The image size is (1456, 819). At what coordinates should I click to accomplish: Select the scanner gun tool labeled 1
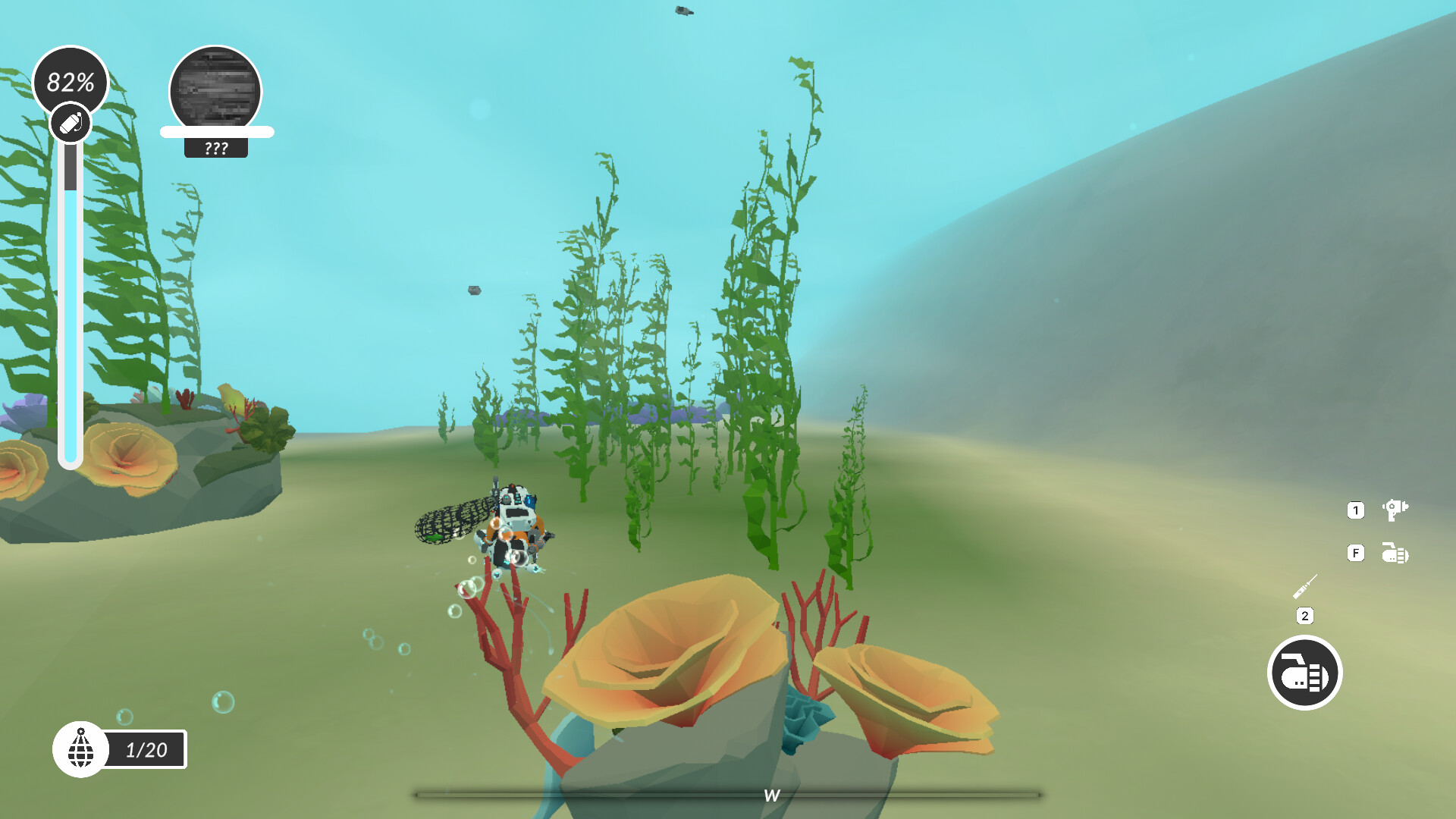click(1395, 510)
